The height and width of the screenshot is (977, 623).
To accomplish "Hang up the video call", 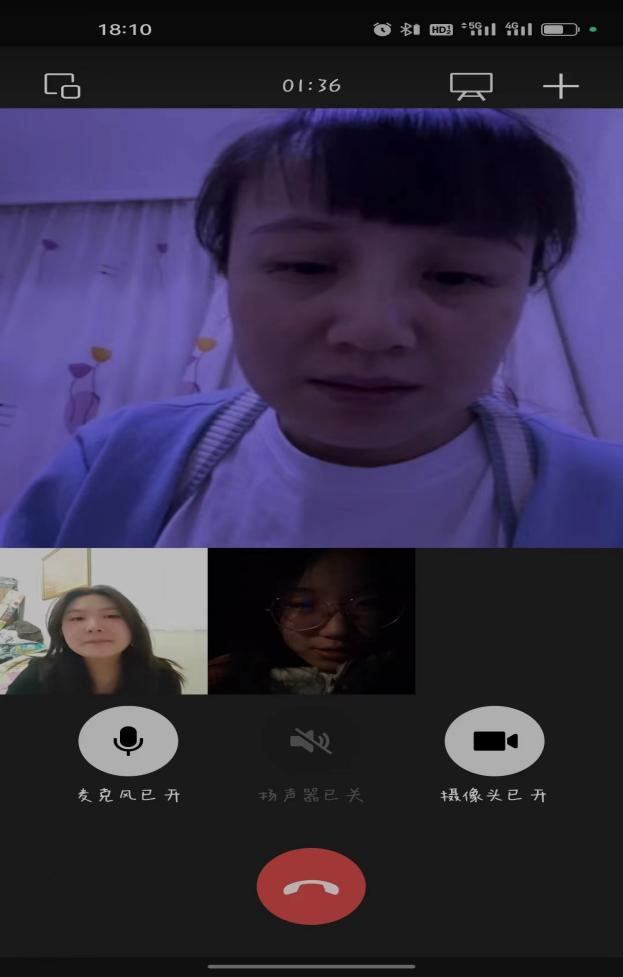I will [x=311, y=886].
